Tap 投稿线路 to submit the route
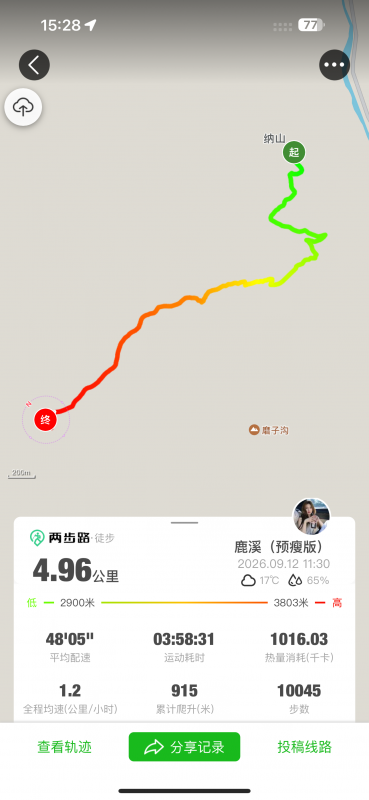Image resolution: width=369 pixels, height=800 pixels. tap(305, 747)
